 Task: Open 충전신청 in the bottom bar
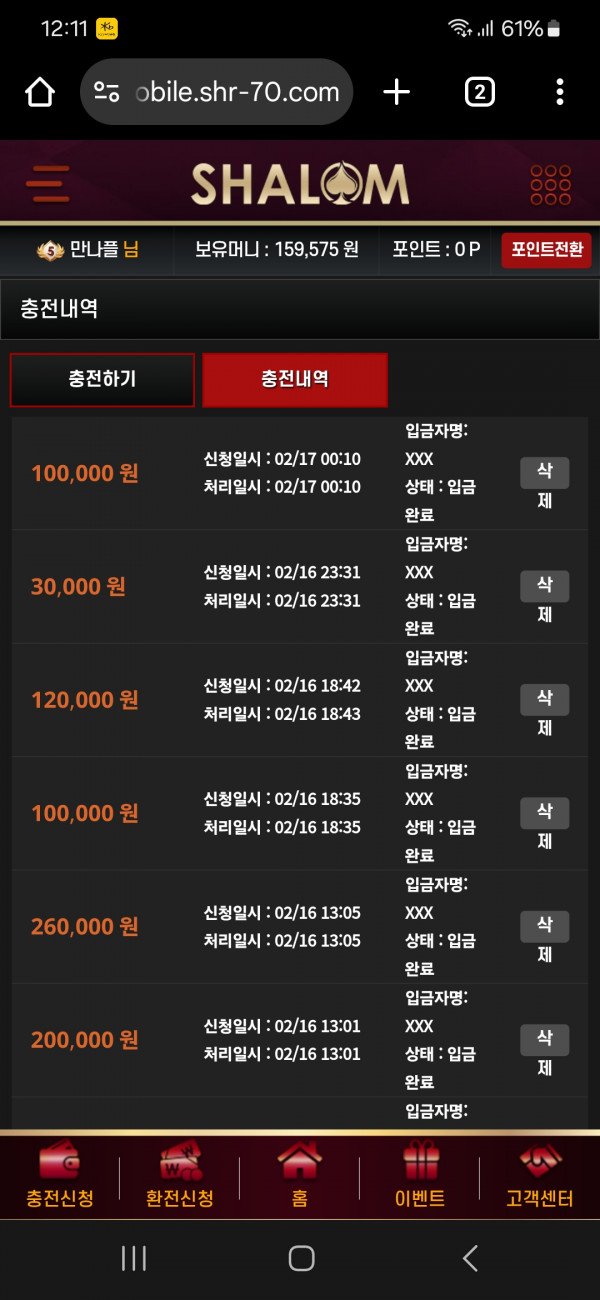(x=60, y=1177)
